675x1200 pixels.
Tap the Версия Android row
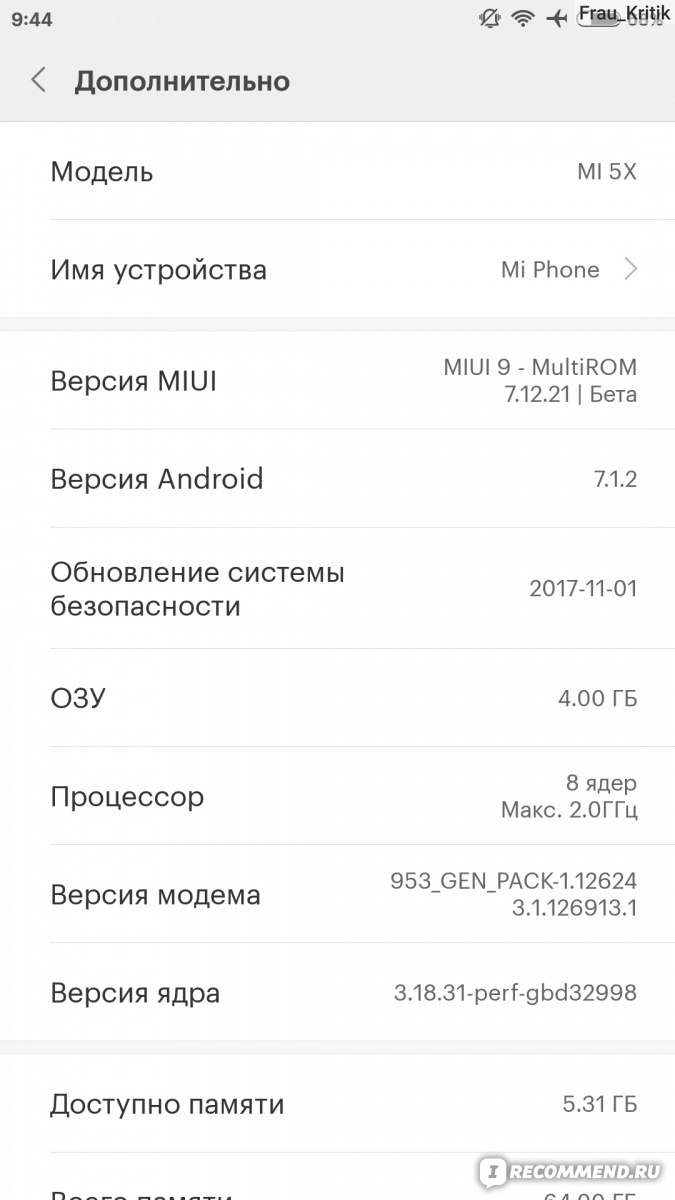click(x=337, y=479)
